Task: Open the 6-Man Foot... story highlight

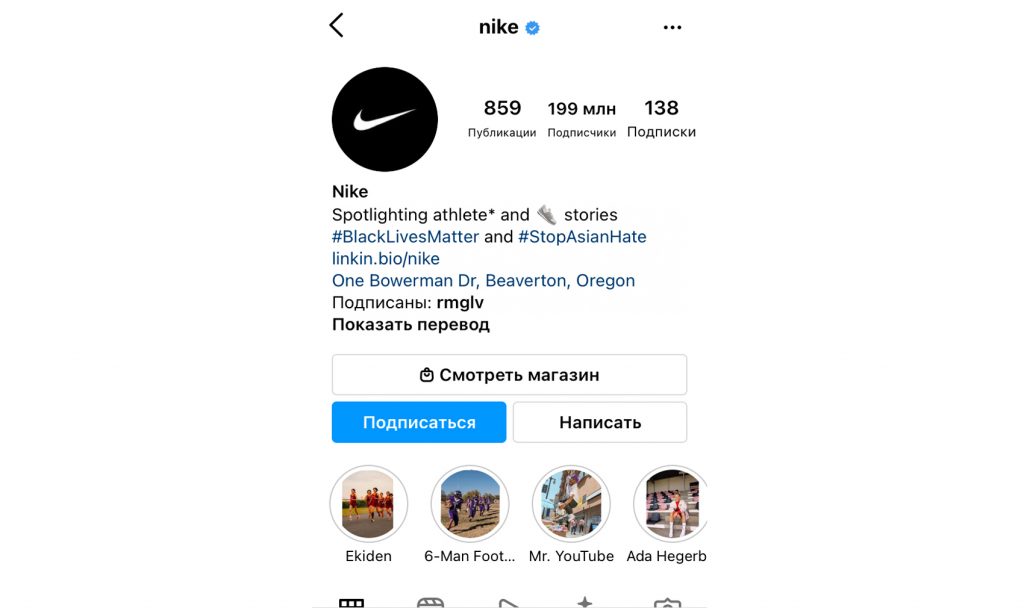Action: tap(470, 504)
